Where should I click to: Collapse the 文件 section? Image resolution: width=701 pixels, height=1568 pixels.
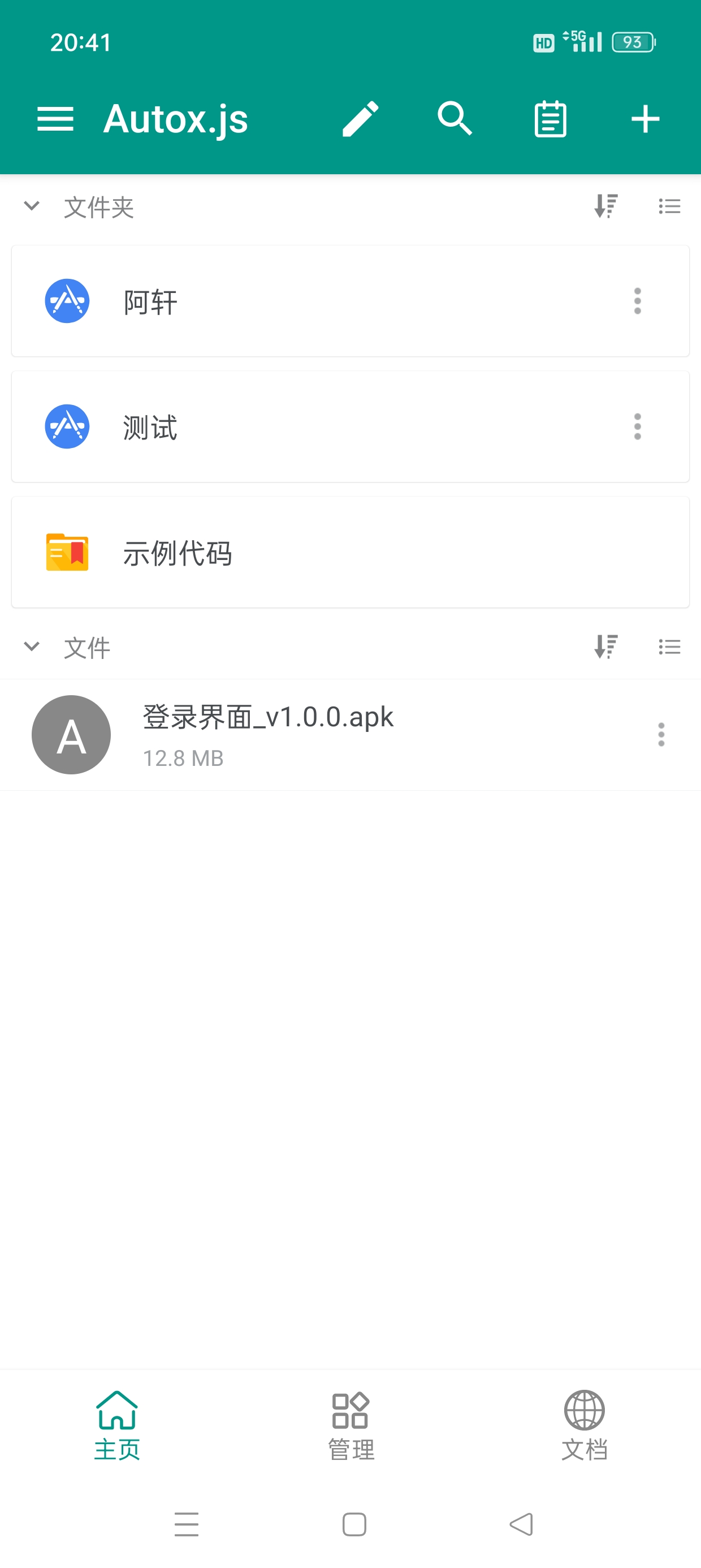32,647
